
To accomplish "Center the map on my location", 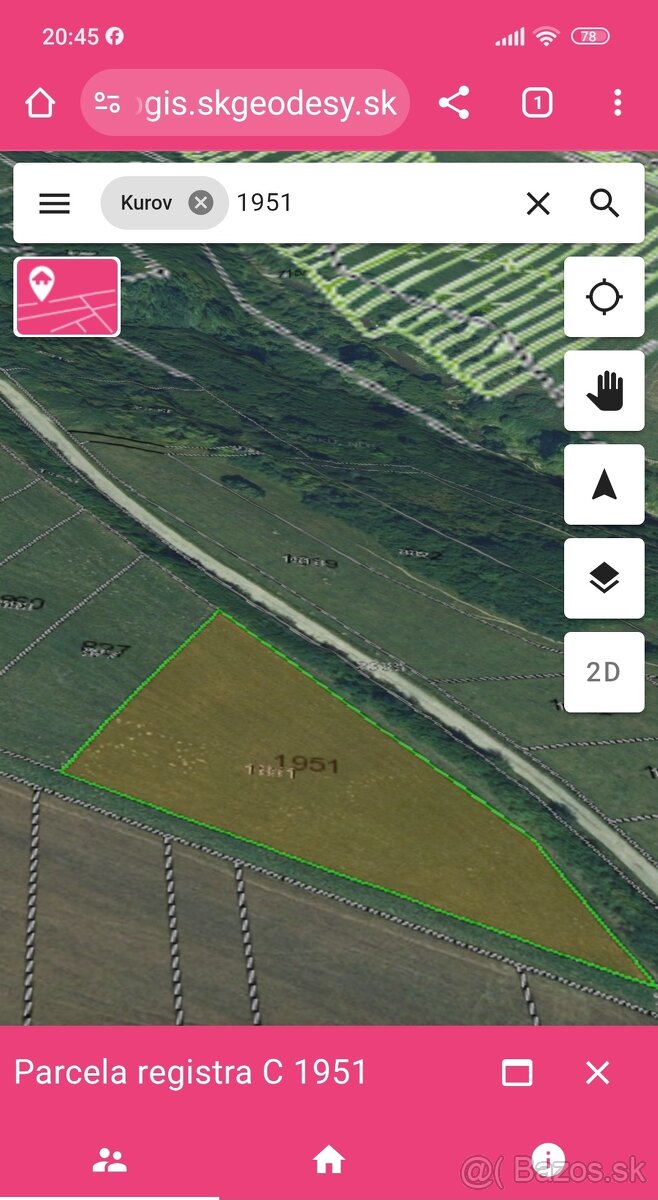I will pos(604,297).
